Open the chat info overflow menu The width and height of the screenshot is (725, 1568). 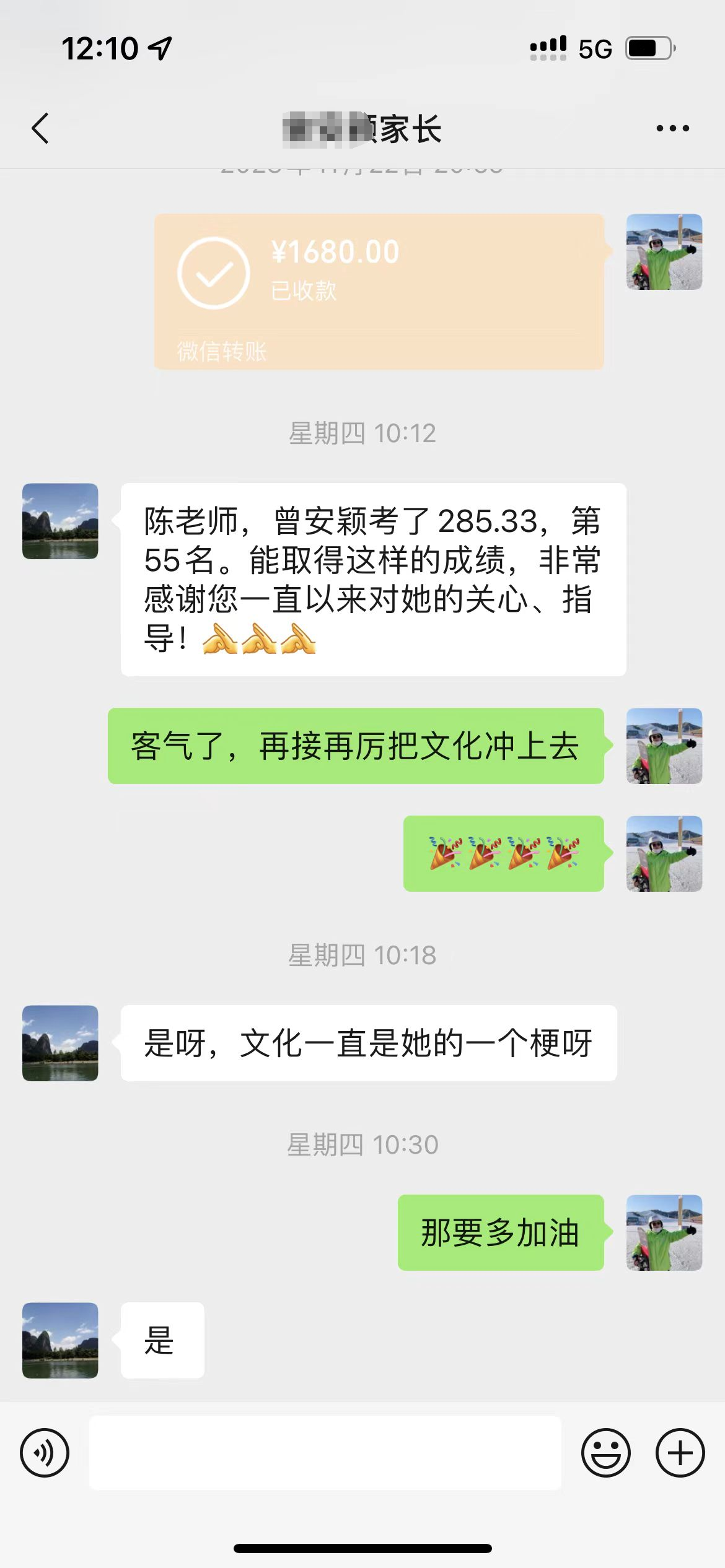672,129
